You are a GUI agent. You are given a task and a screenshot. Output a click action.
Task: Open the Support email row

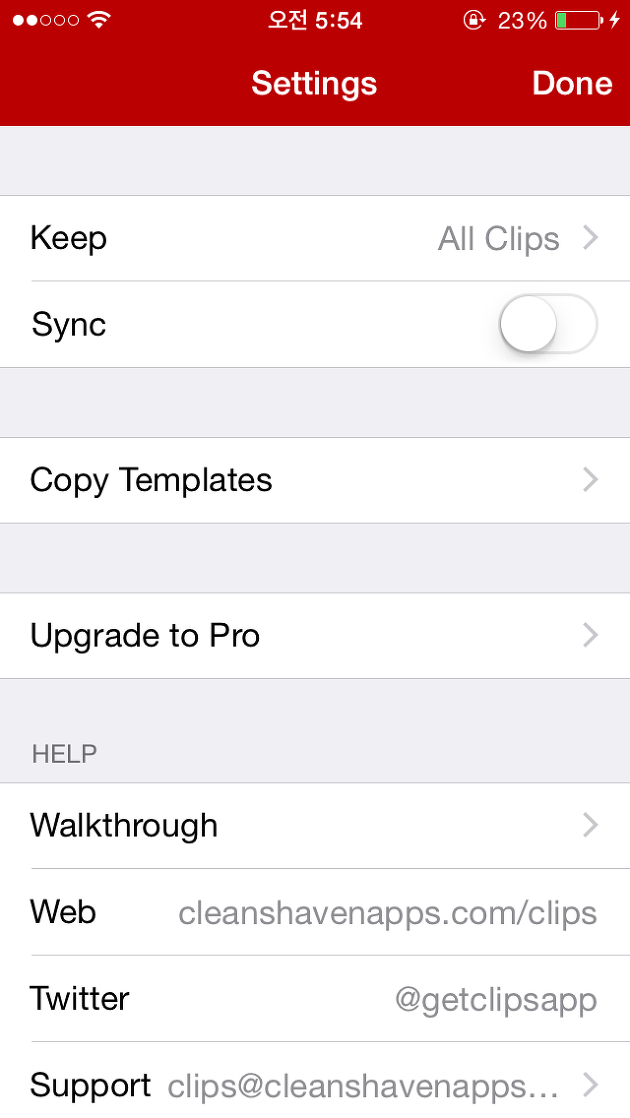(315, 1080)
